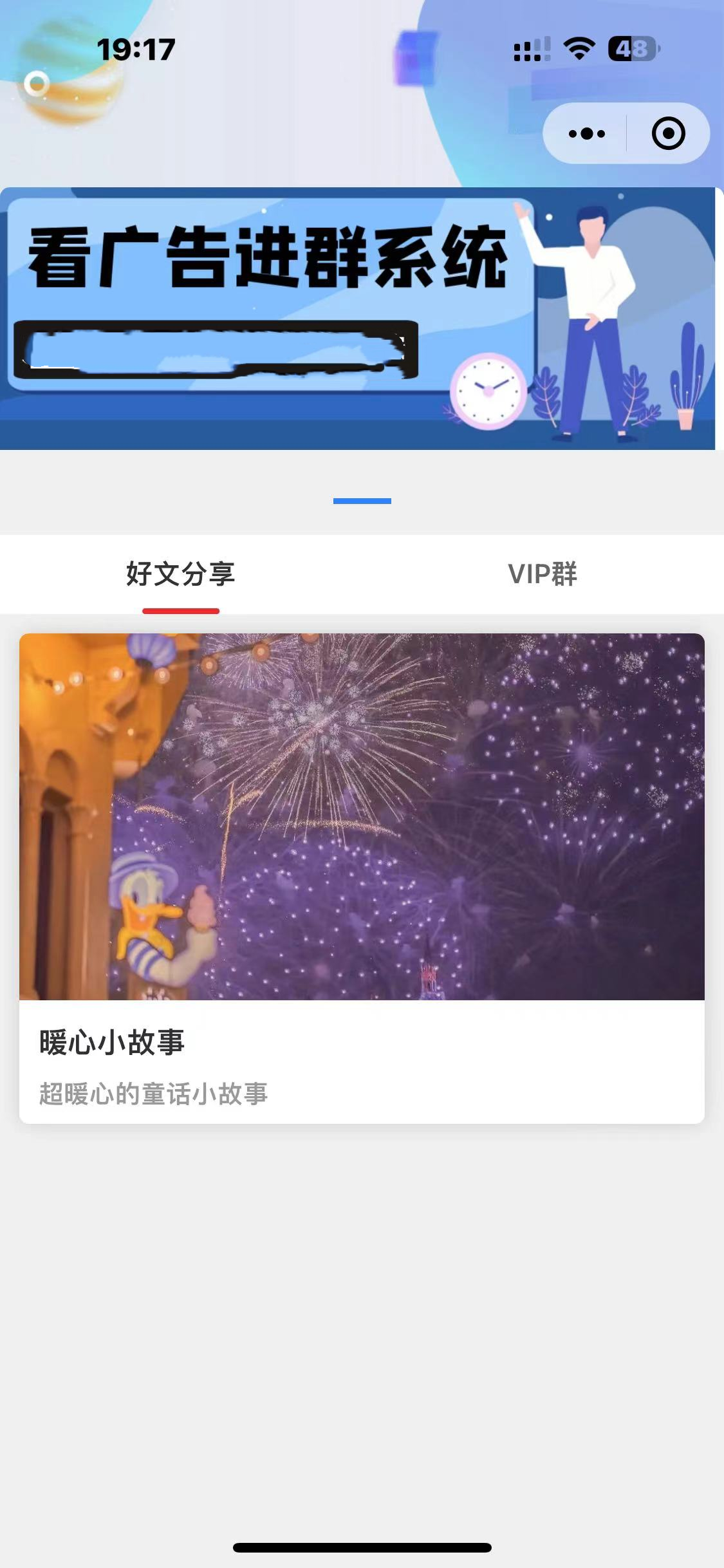Select the 好文分享 tab
The height and width of the screenshot is (1568, 724).
(x=181, y=574)
